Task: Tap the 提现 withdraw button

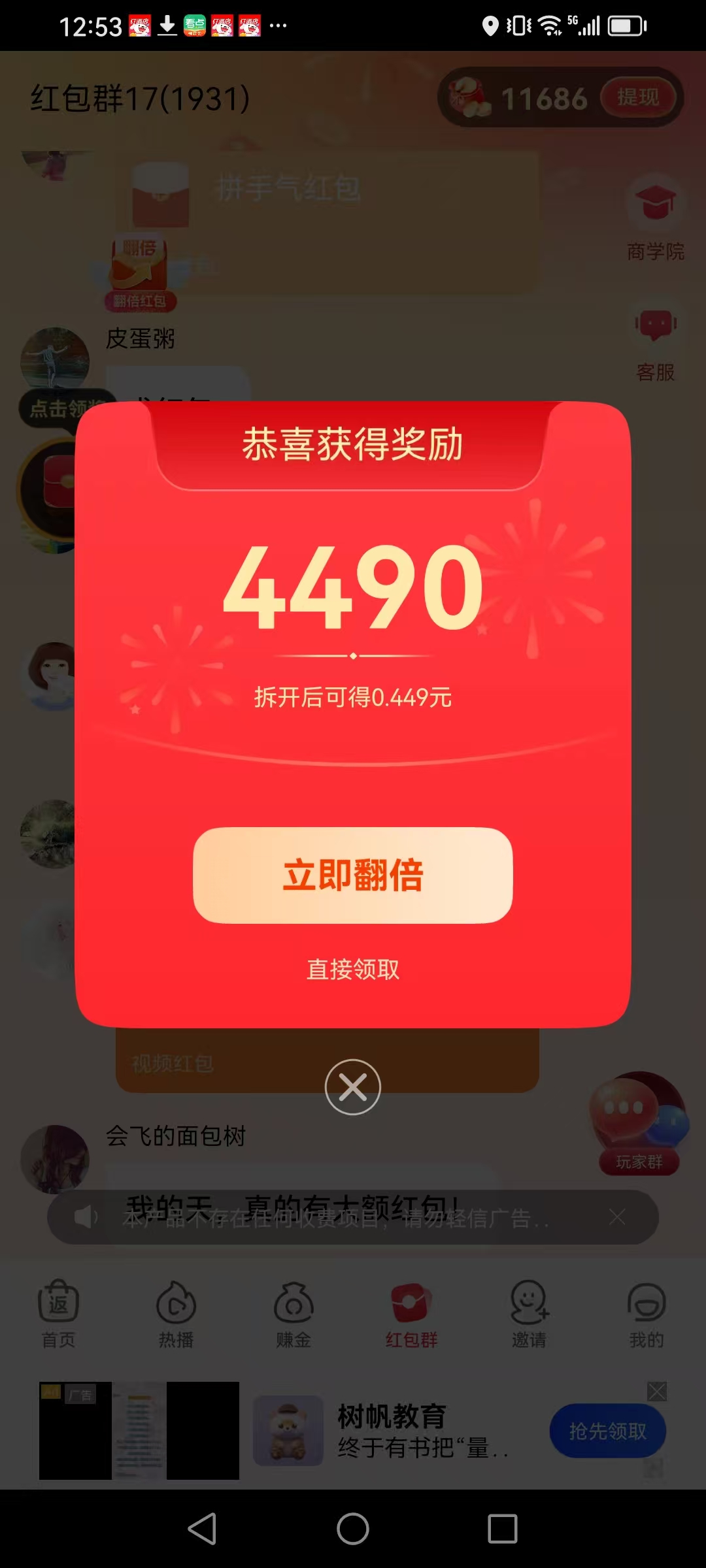Action: [637, 98]
